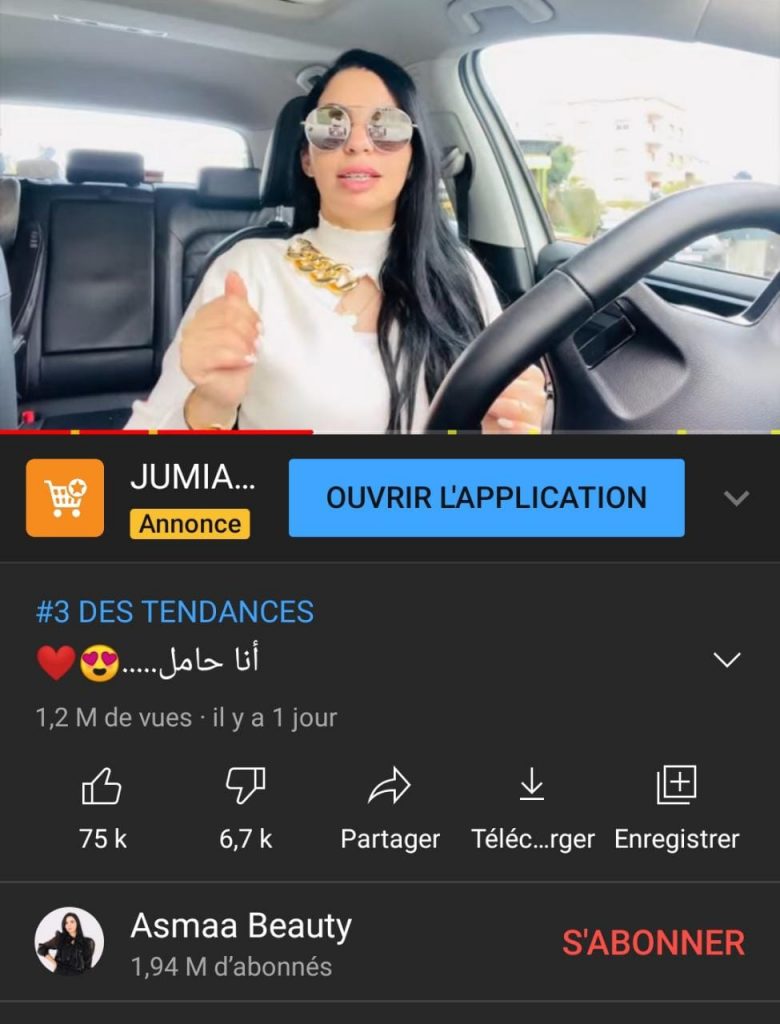Expand the video description chevron

(x=726, y=660)
